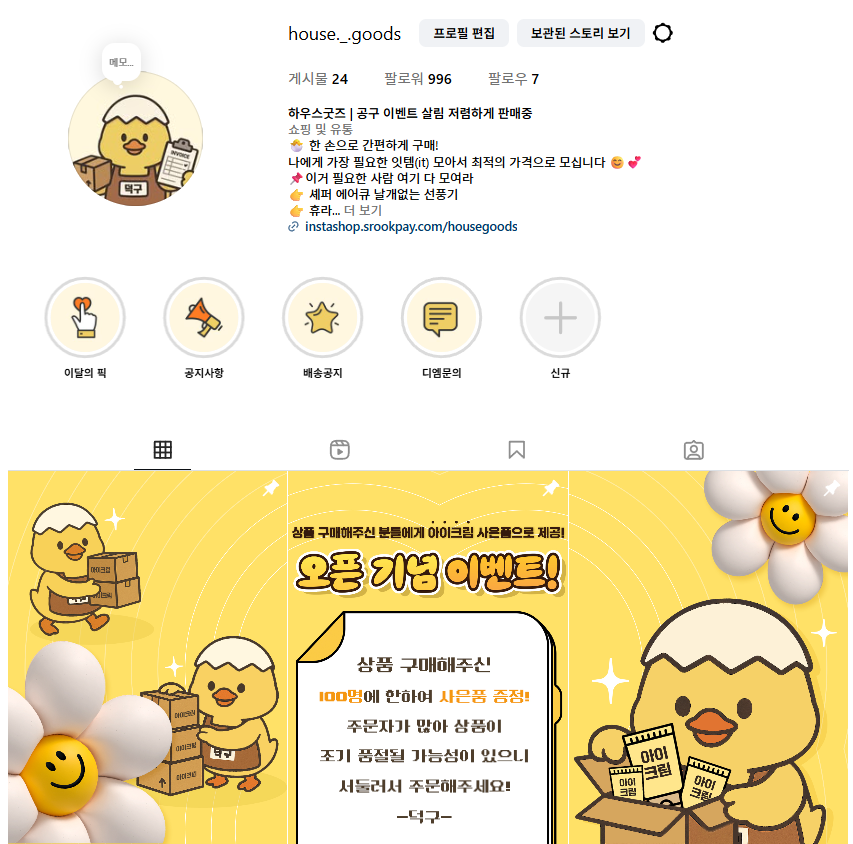Switch to the tagged photos tab

point(693,450)
